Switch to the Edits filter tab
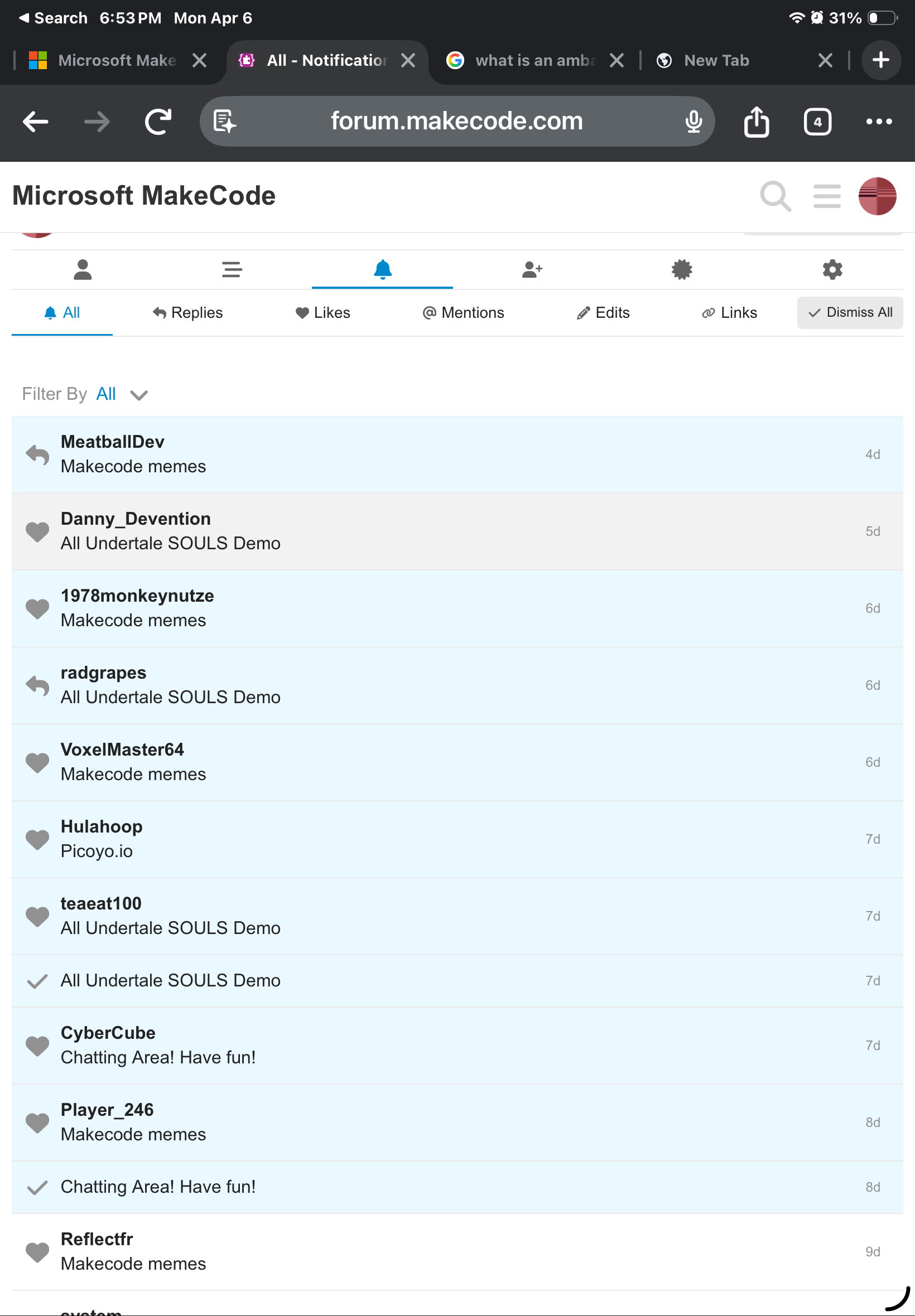Viewport: 915px width, 1316px height. click(603, 313)
